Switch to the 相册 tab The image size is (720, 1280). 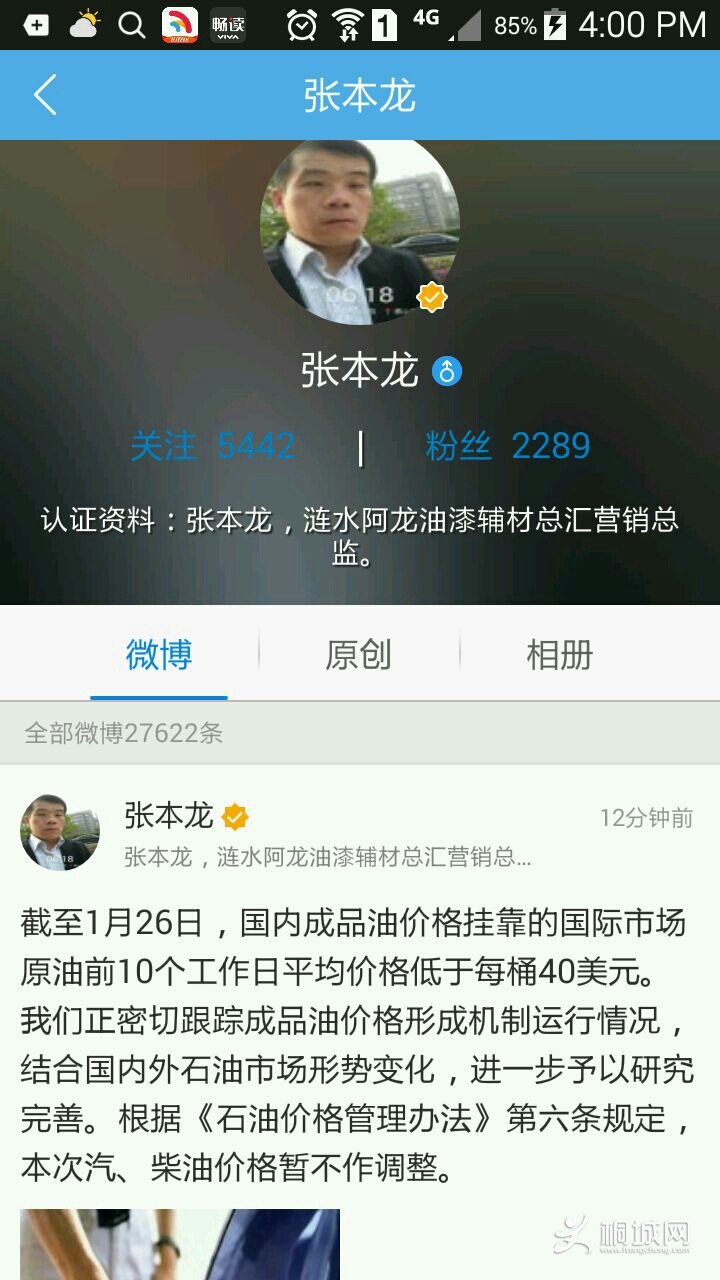pos(560,655)
